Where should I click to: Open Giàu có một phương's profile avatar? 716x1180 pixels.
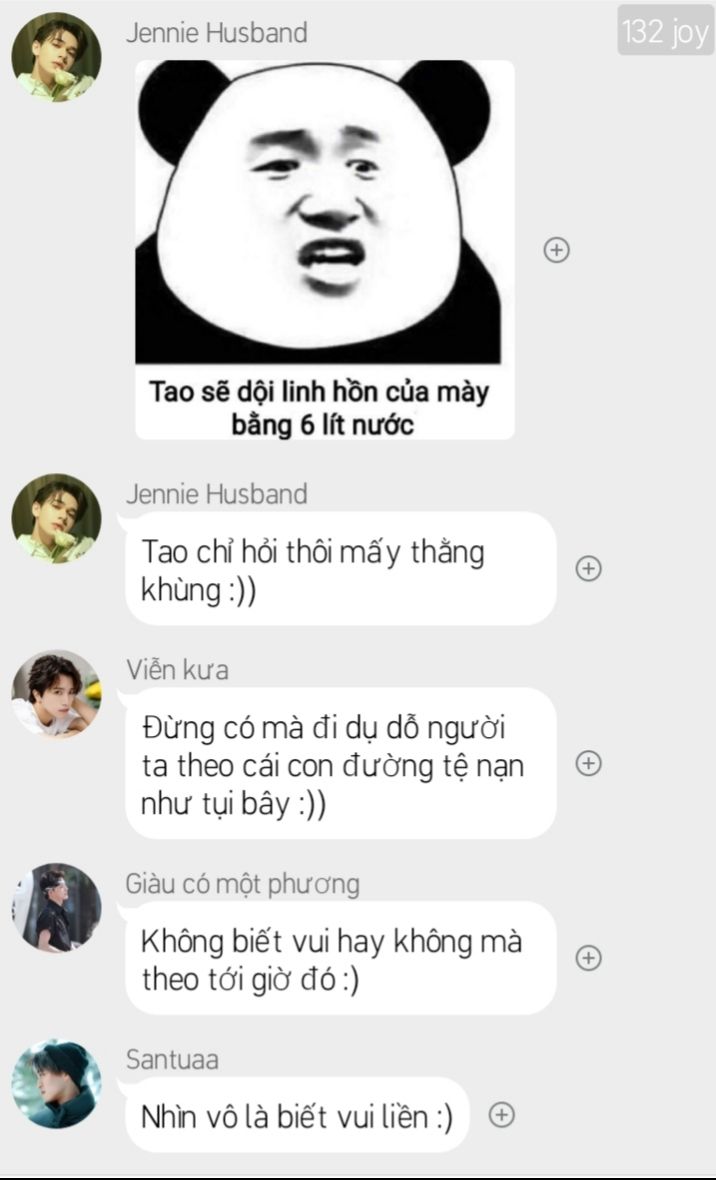click(56, 908)
